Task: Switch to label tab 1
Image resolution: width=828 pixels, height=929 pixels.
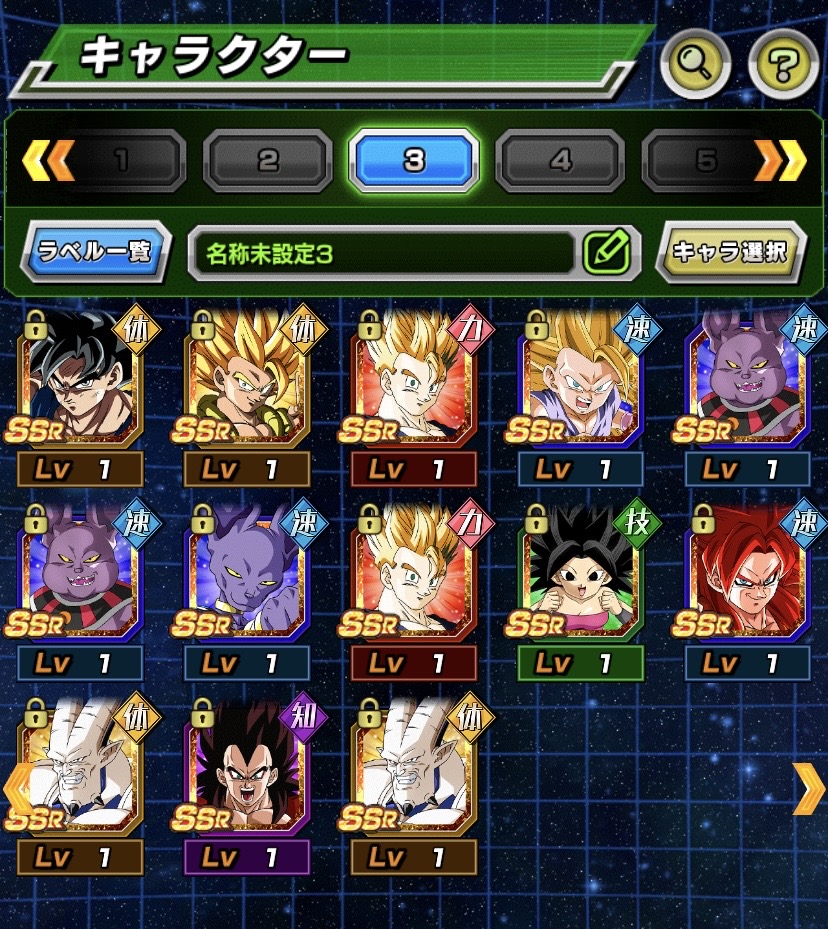Action: (122, 160)
